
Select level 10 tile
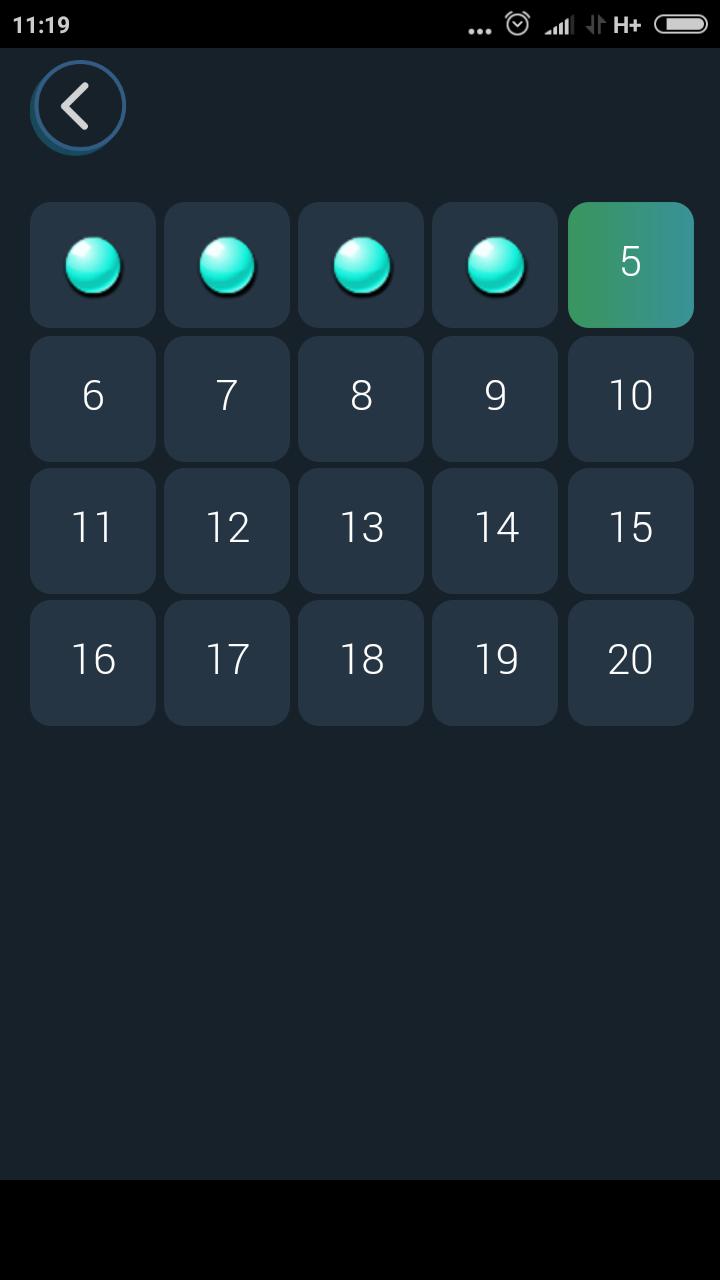[630, 398]
